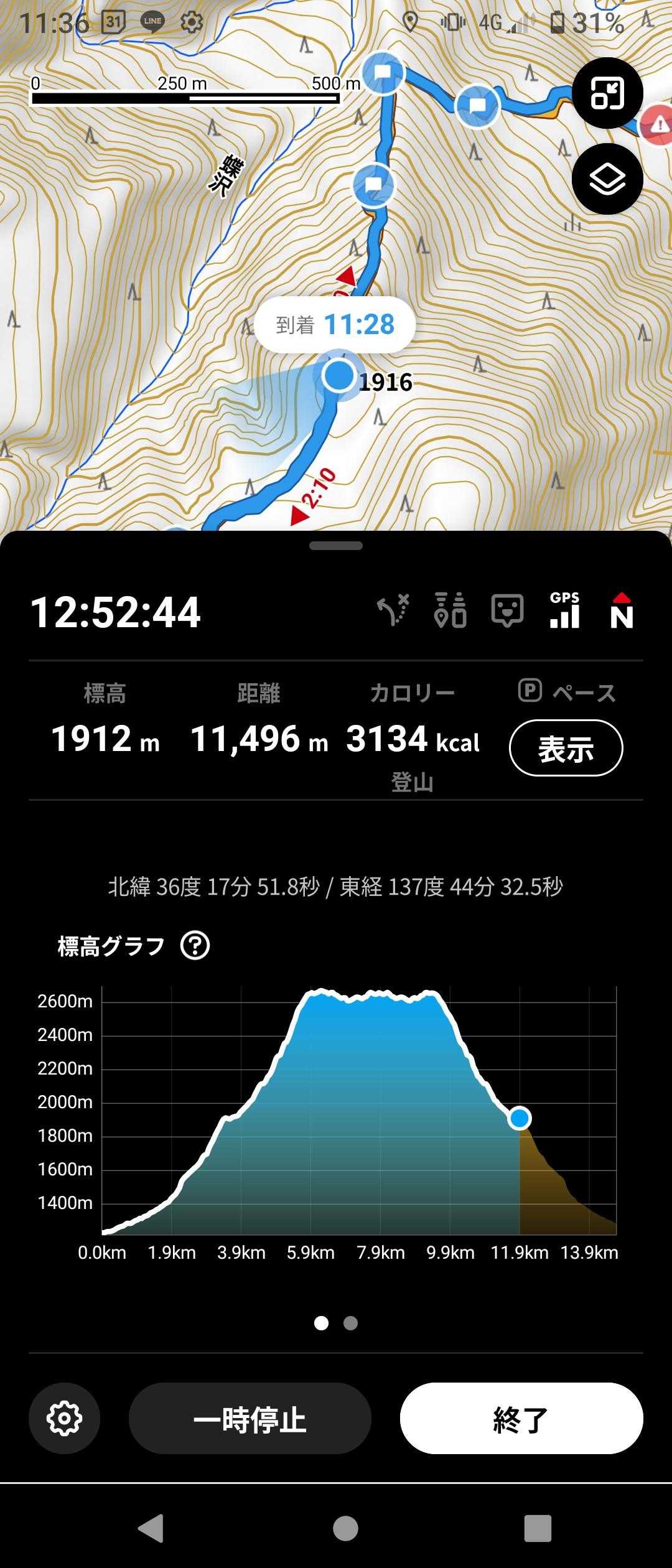Screen dimensions: 672x1568
Task: Tap the north compass icon
Action: 621,611
